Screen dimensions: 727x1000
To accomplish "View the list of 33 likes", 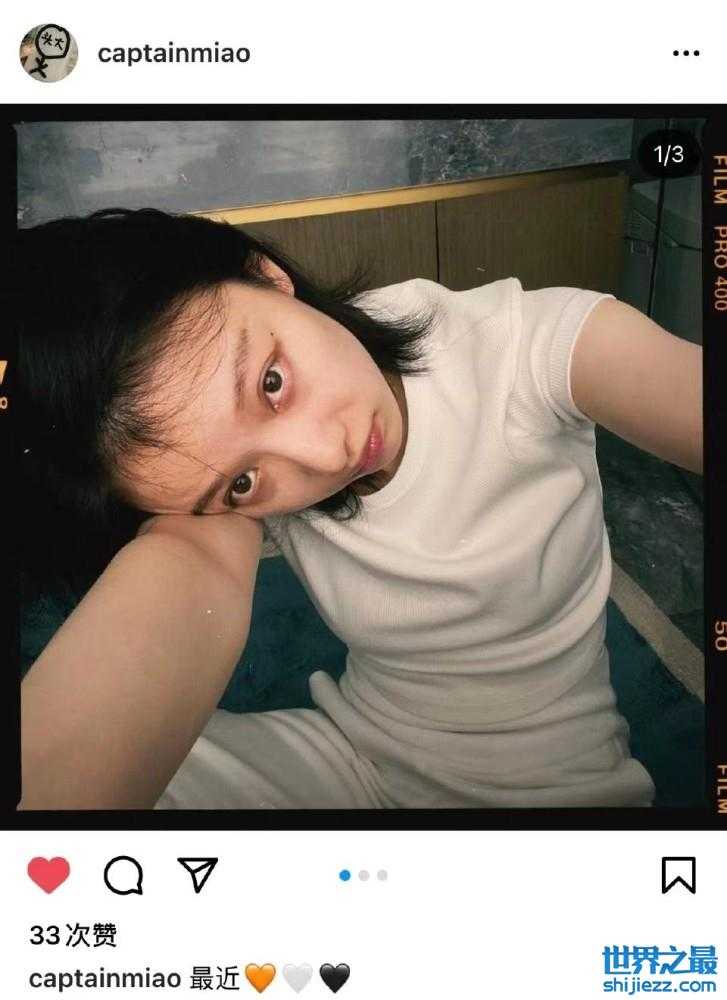I will click(x=73, y=935).
